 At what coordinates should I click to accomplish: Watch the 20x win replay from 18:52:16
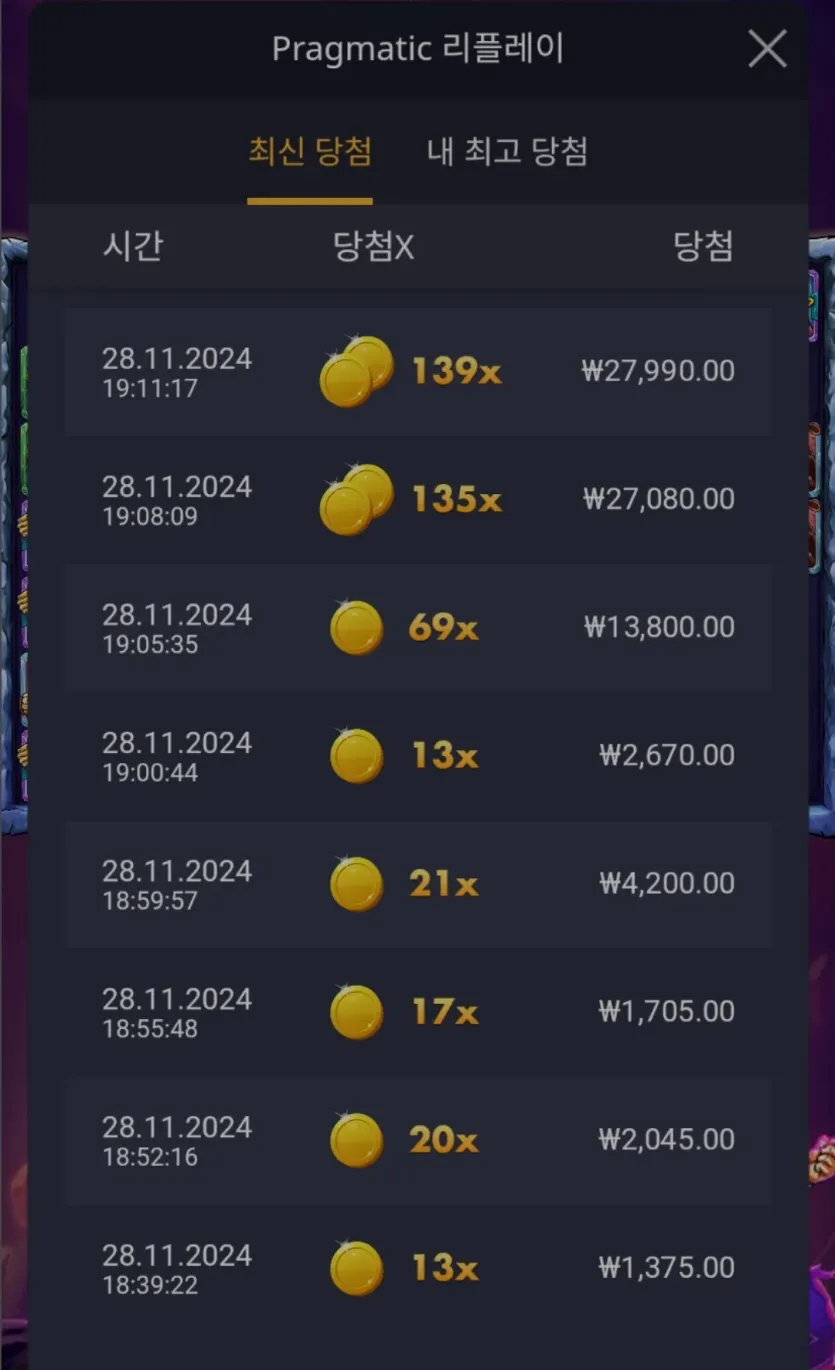tap(418, 1139)
